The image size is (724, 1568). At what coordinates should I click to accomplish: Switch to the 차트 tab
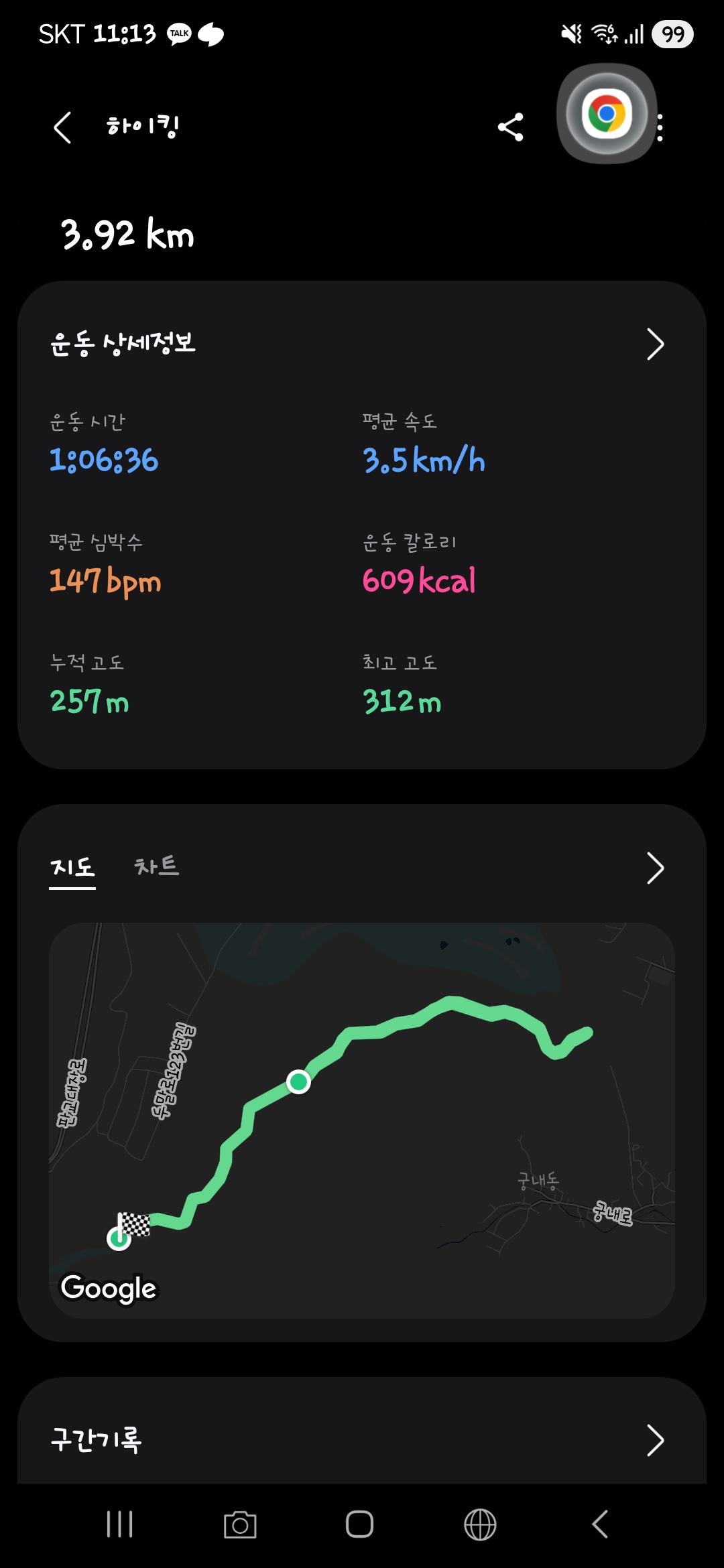[156, 866]
